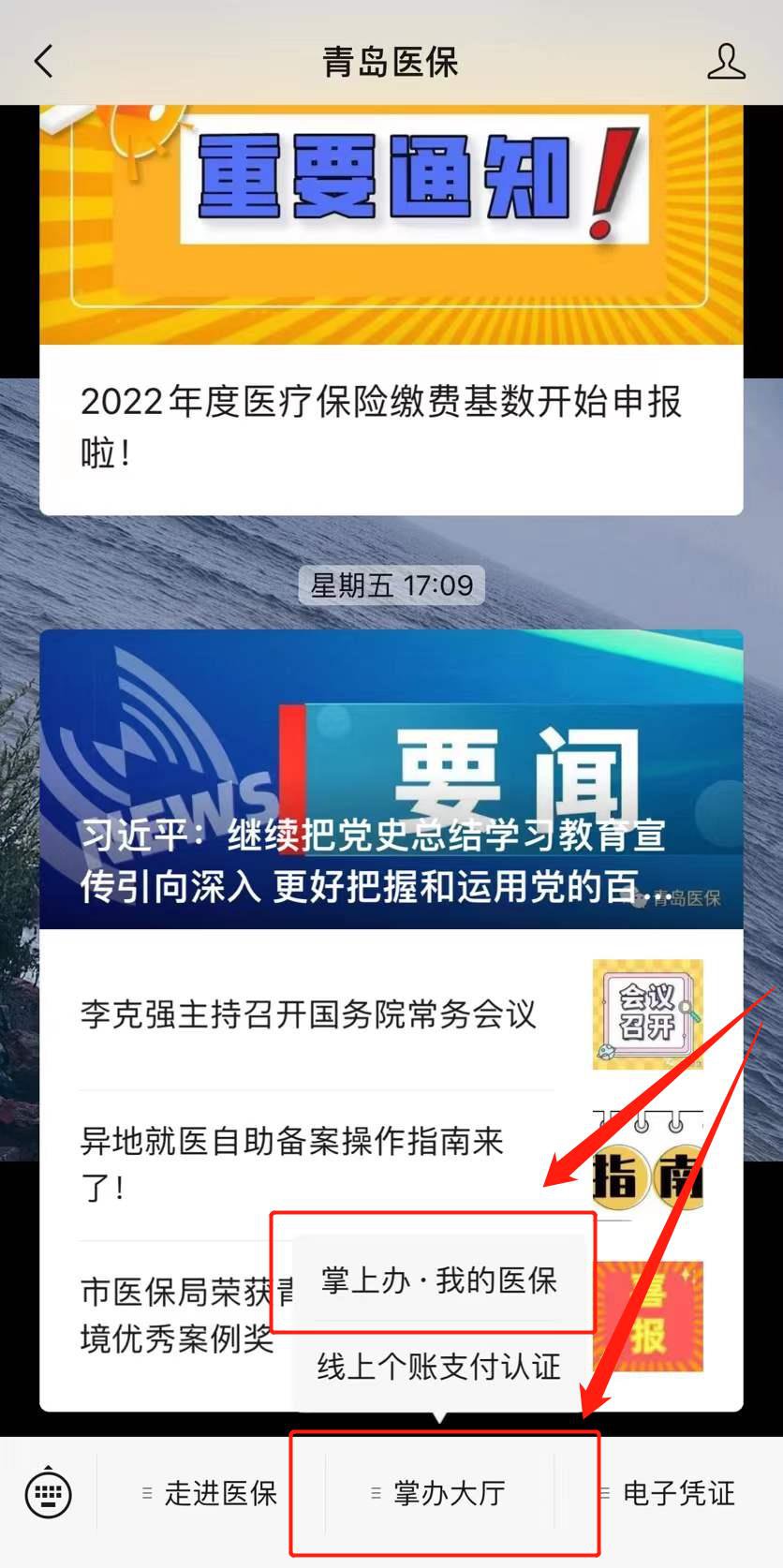Open the account profile icon
This screenshot has height=1568, width=783.
coord(725,62)
